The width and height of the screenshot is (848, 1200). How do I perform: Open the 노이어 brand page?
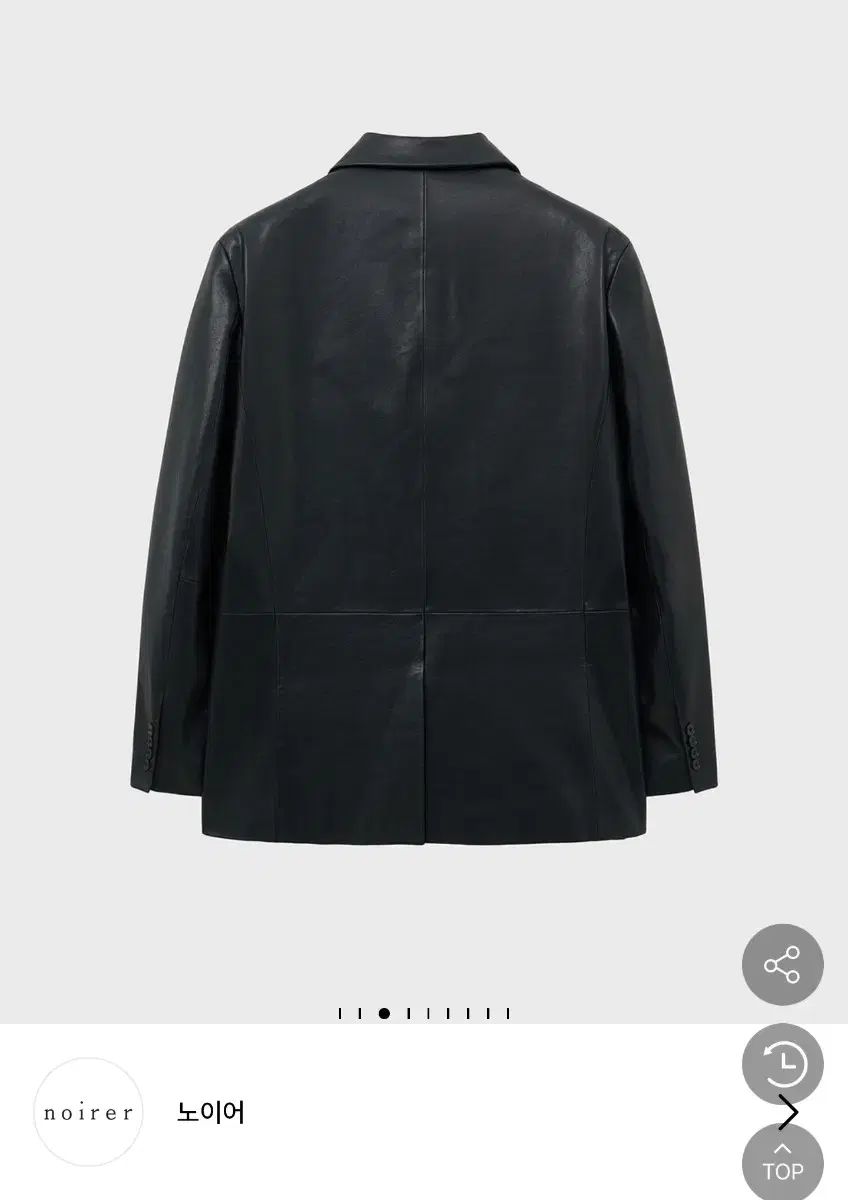tap(210, 1112)
